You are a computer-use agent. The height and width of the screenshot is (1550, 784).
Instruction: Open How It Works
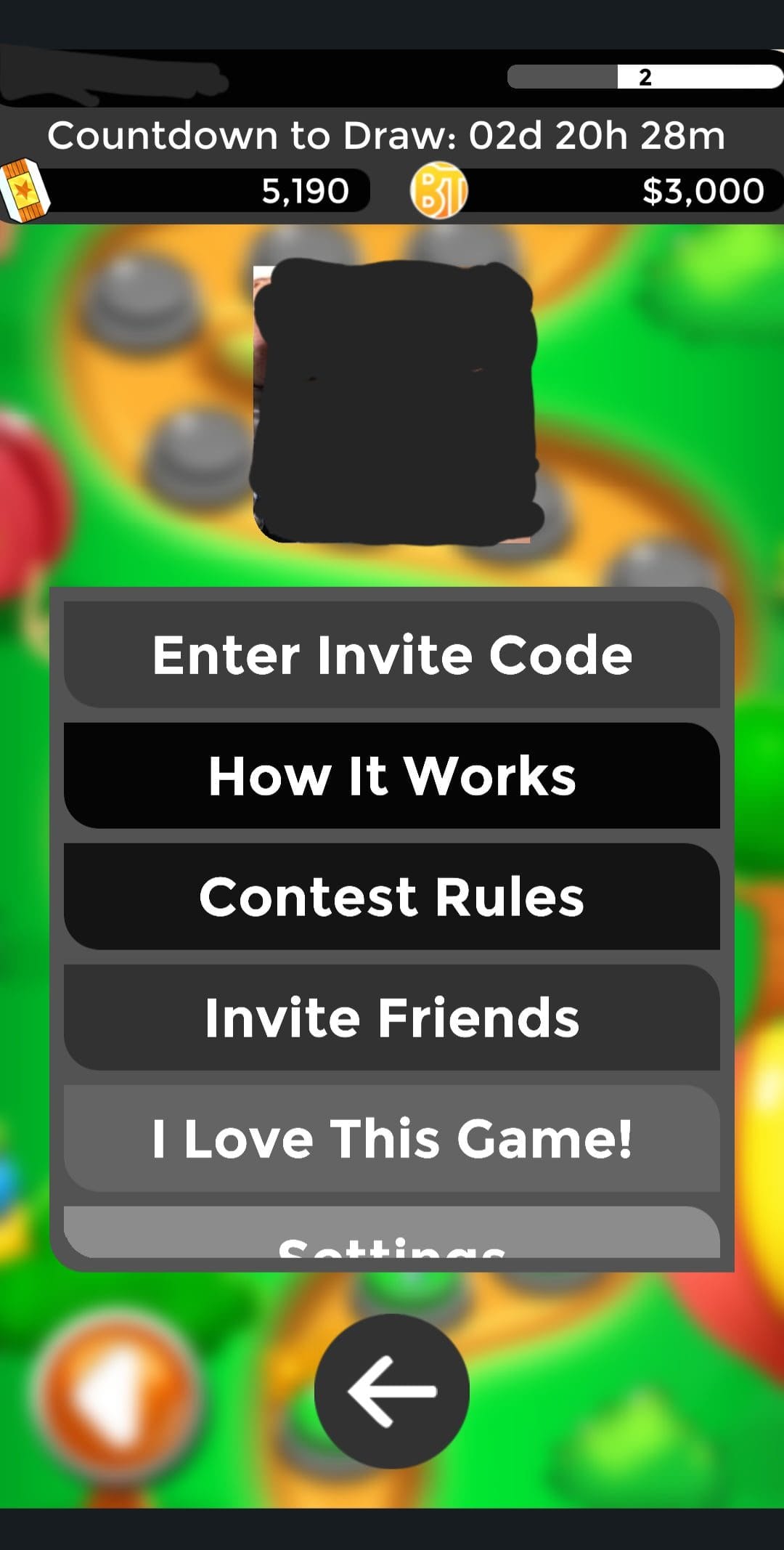point(392,776)
